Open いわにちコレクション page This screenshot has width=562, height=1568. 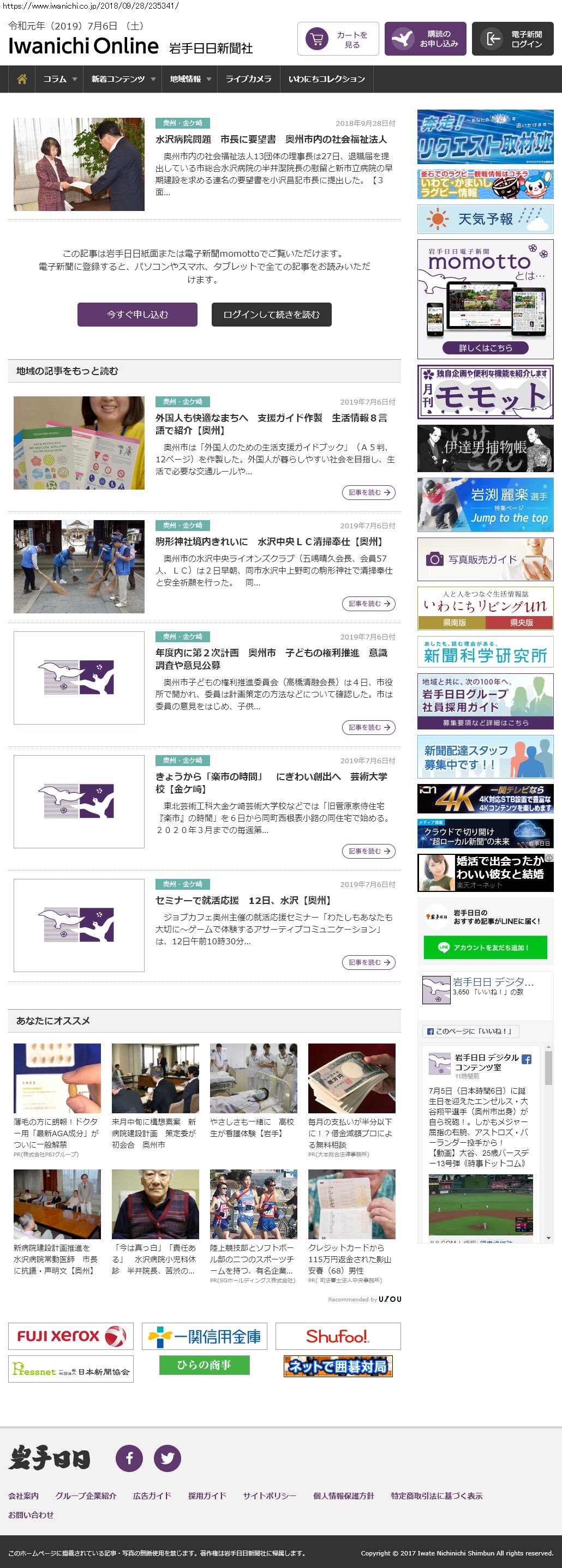click(x=326, y=79)
